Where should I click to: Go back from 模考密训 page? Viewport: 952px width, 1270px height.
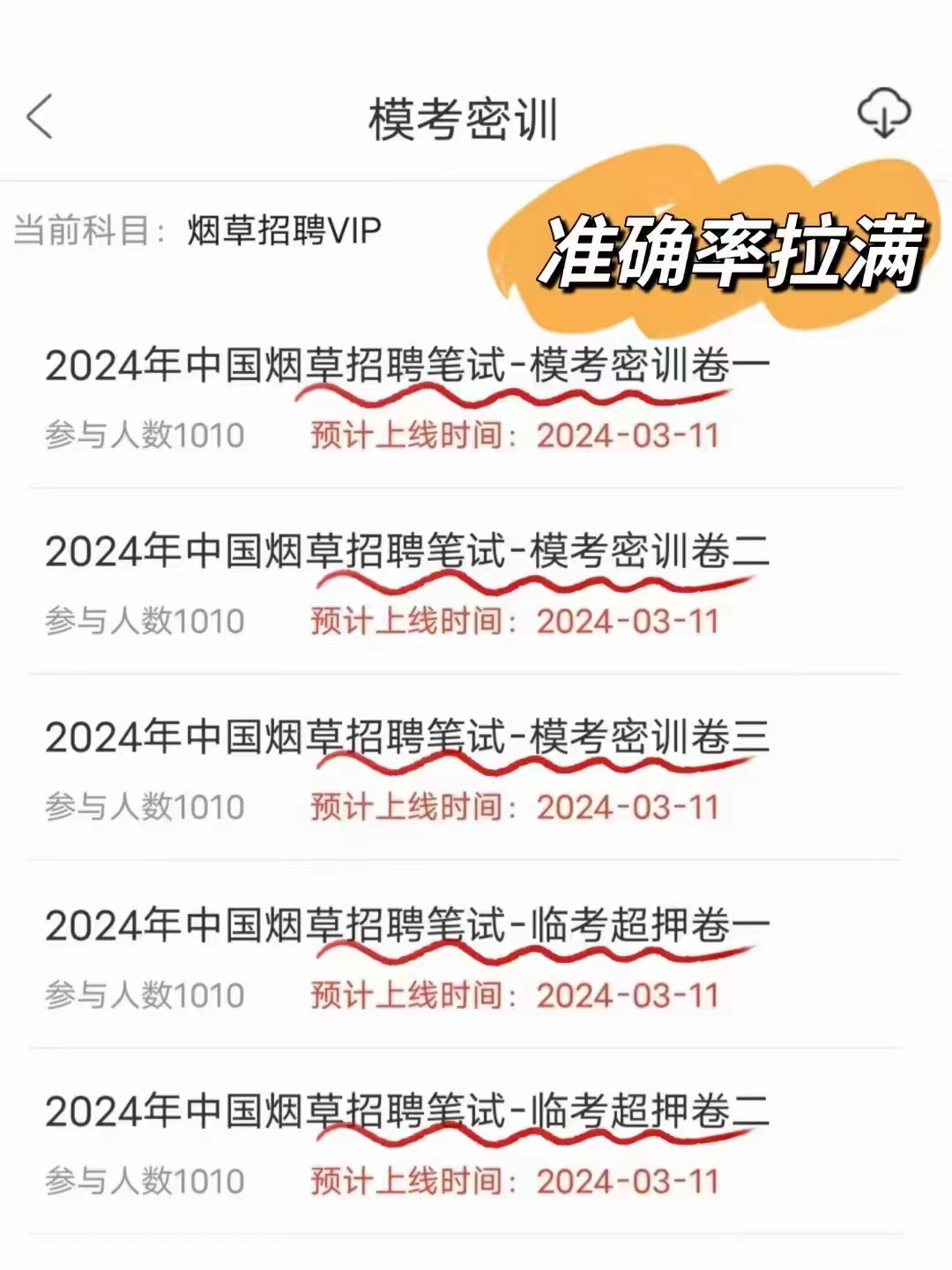point(40,117)
